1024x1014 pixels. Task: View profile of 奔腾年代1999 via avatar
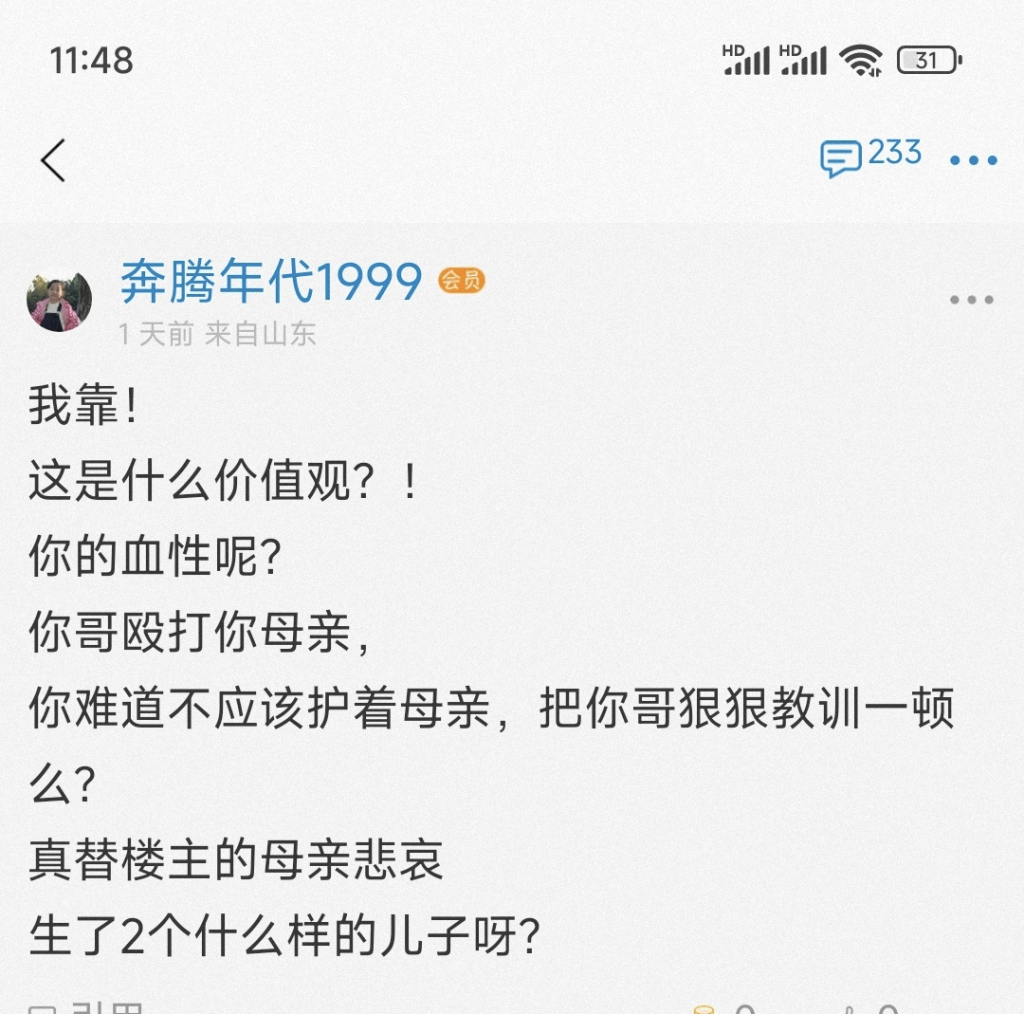click(59, 300)
